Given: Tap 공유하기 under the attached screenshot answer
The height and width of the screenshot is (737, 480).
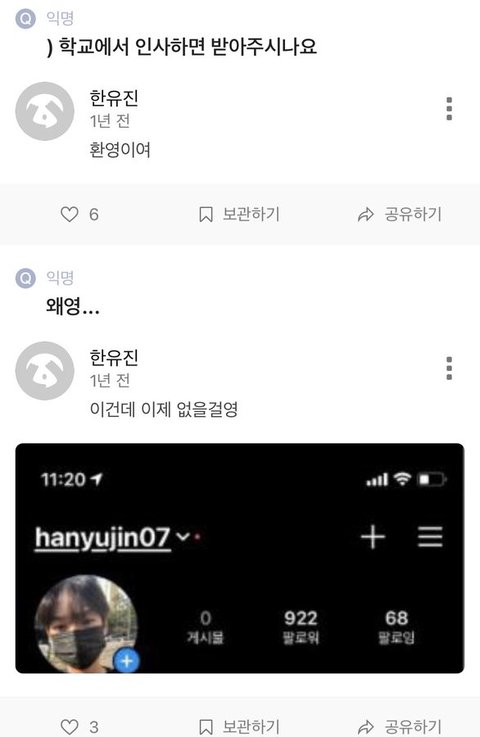Looking at the screenshot, I should point(400,727).
